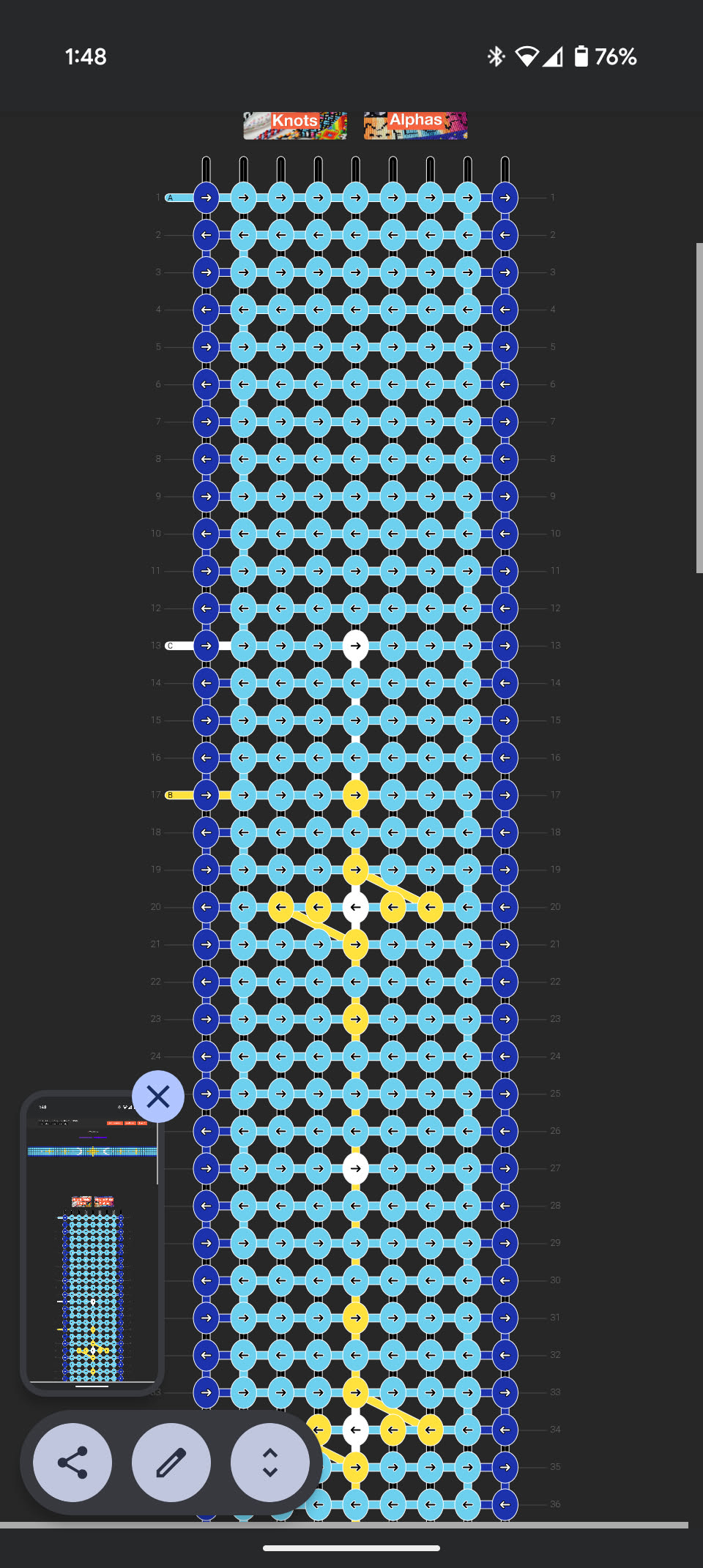Open the screenshot preview thumbnail

click(92, 1244)
